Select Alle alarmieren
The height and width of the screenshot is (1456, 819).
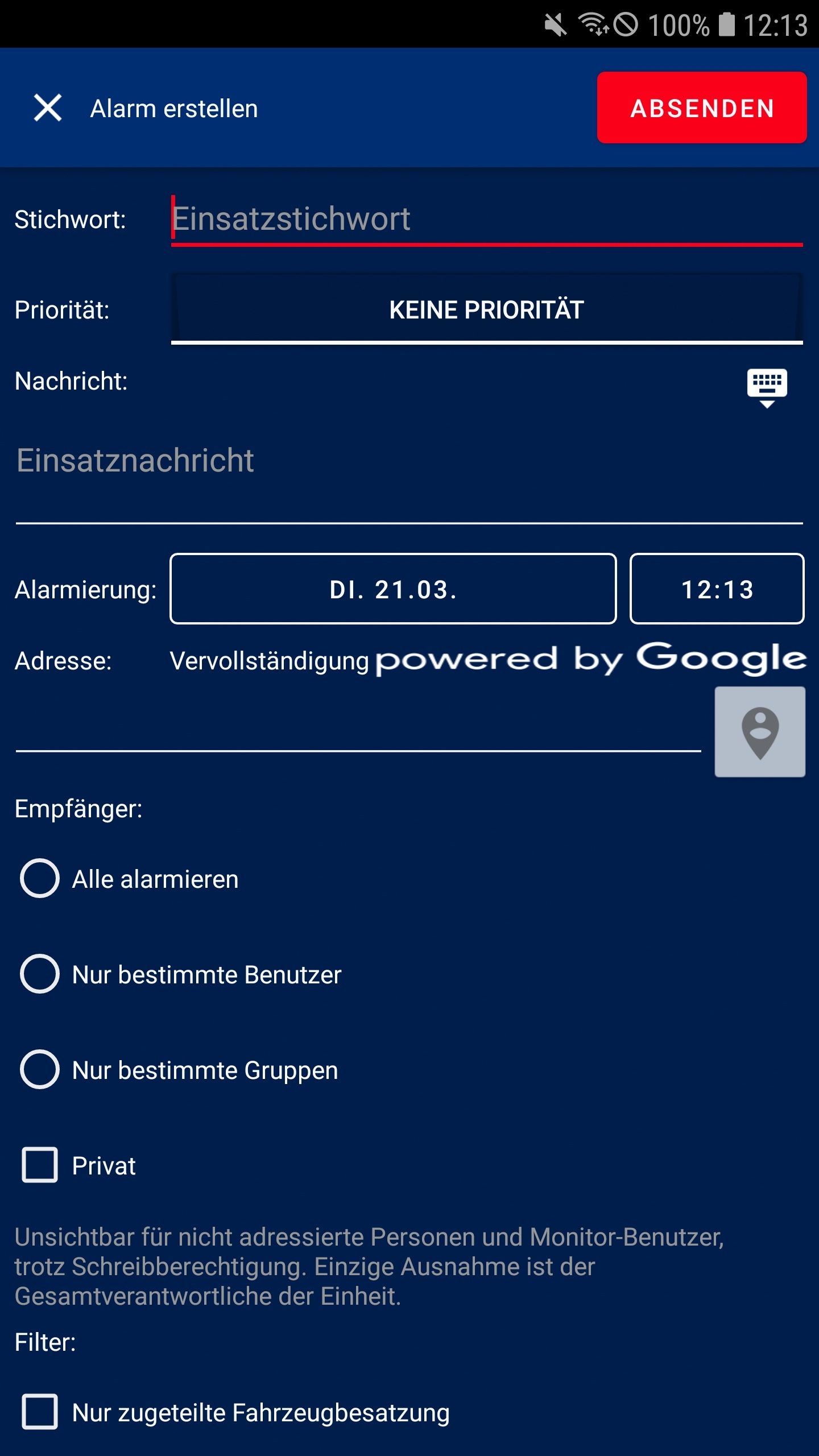40,879
